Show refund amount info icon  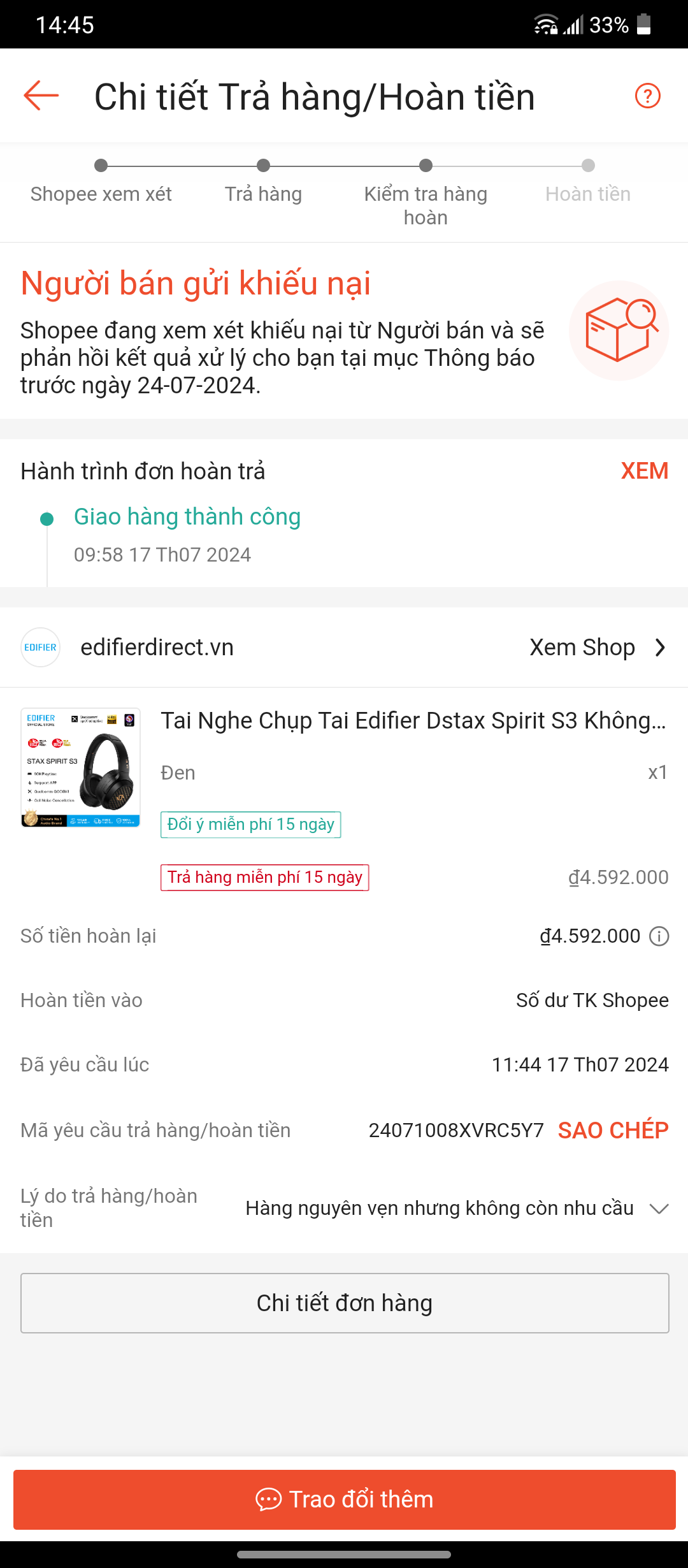659,936
